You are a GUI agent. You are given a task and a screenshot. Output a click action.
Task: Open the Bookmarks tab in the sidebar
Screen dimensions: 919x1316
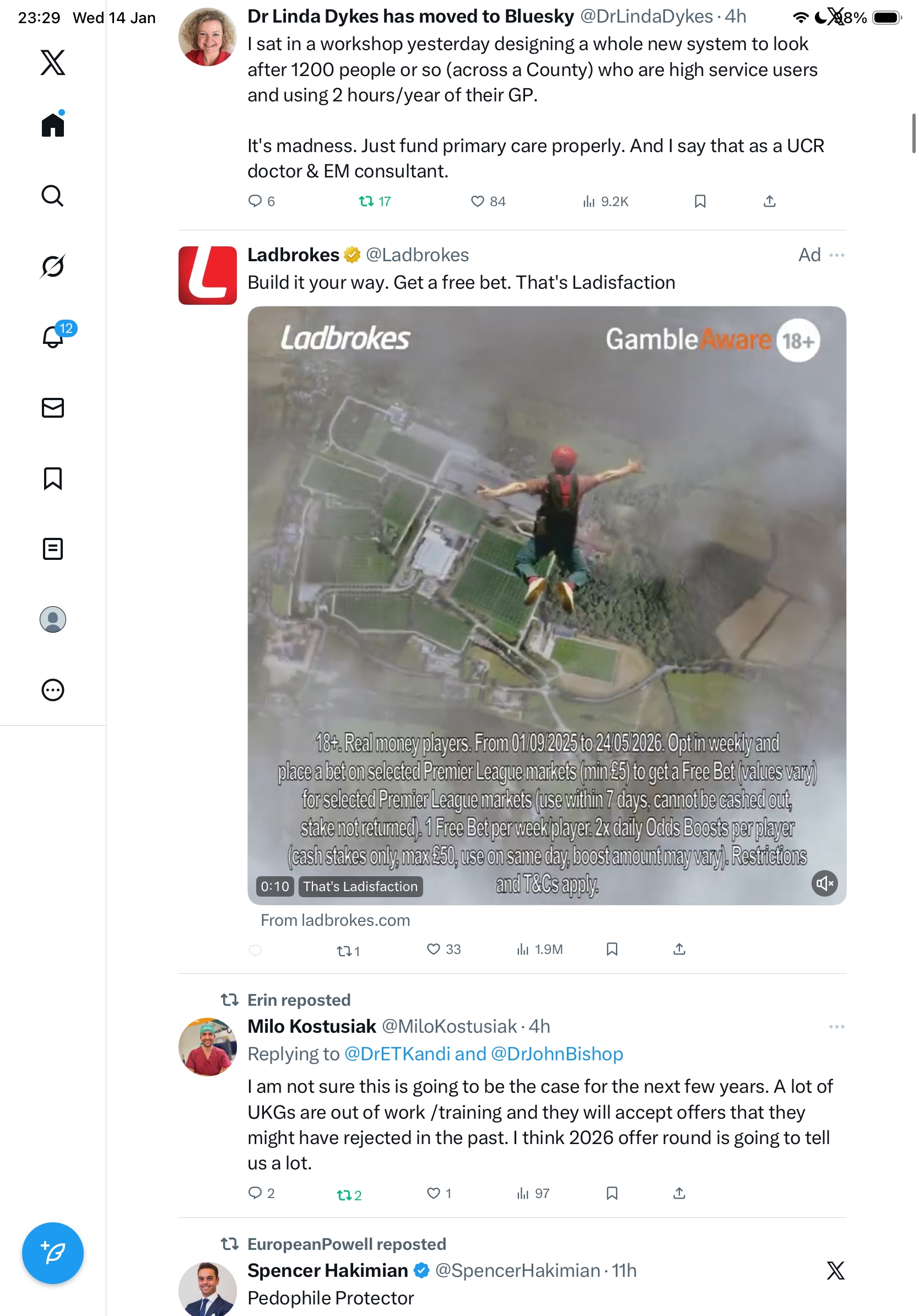(53, 478)
